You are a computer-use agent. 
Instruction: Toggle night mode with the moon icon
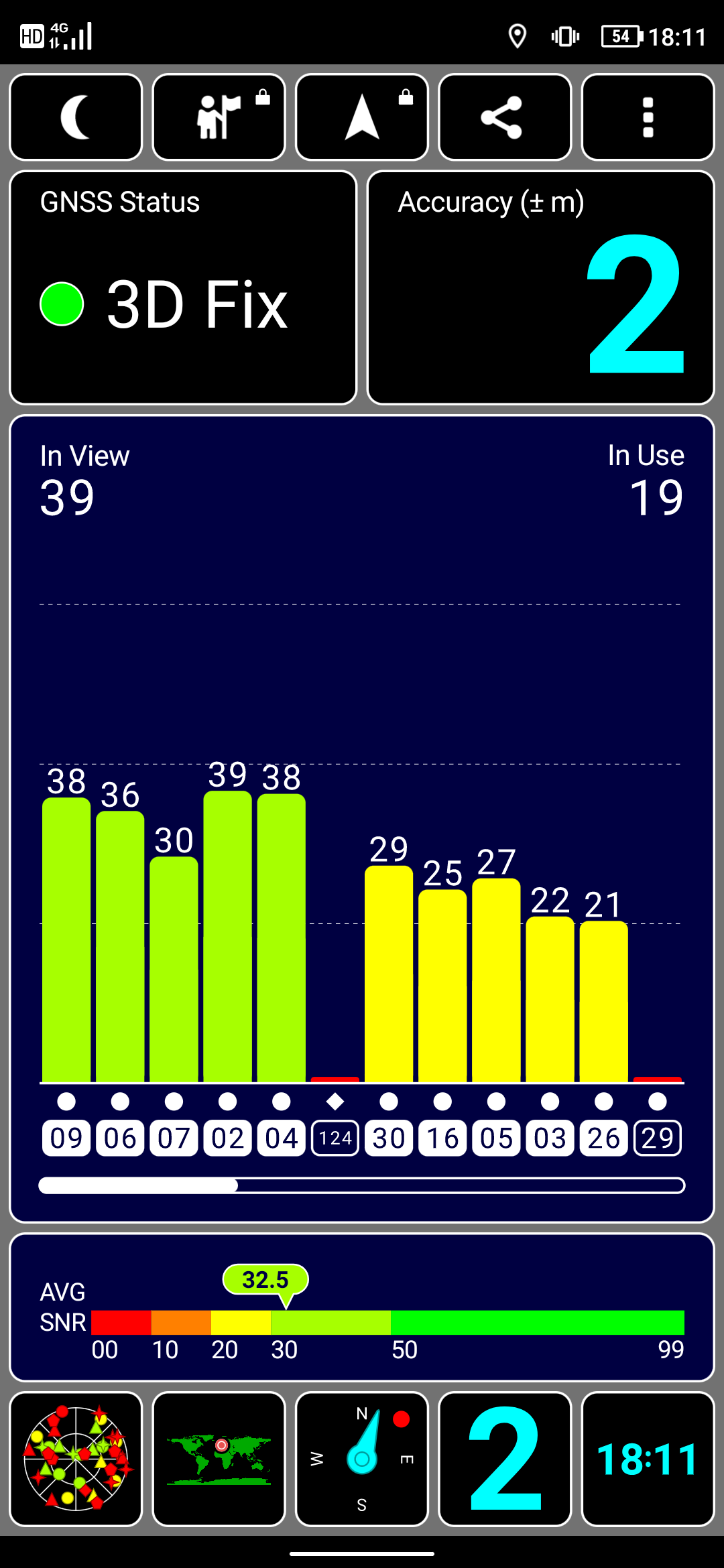click(x=76, y=117)
